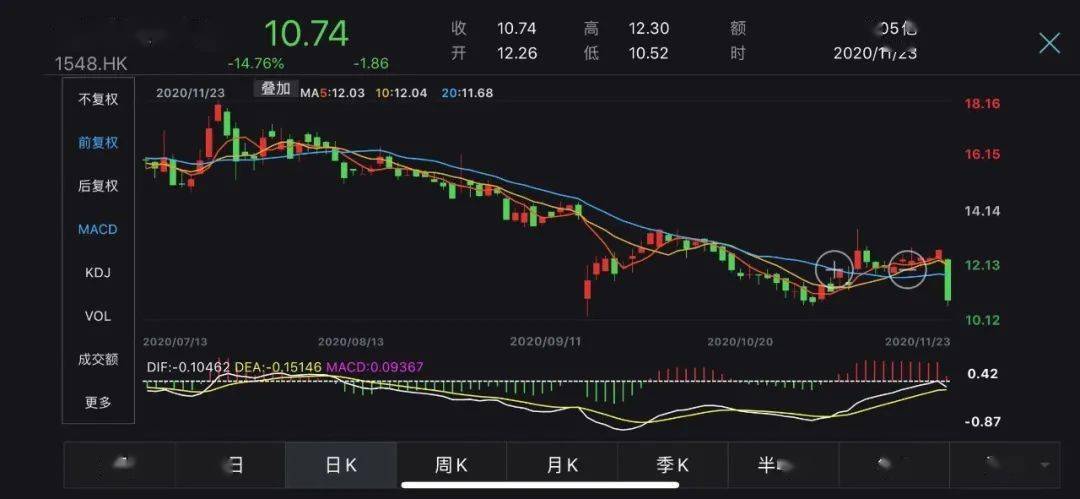Select 不复权 price adjustment
The height and width of the screenshot is (499, 1080).
tap(98, 99)
